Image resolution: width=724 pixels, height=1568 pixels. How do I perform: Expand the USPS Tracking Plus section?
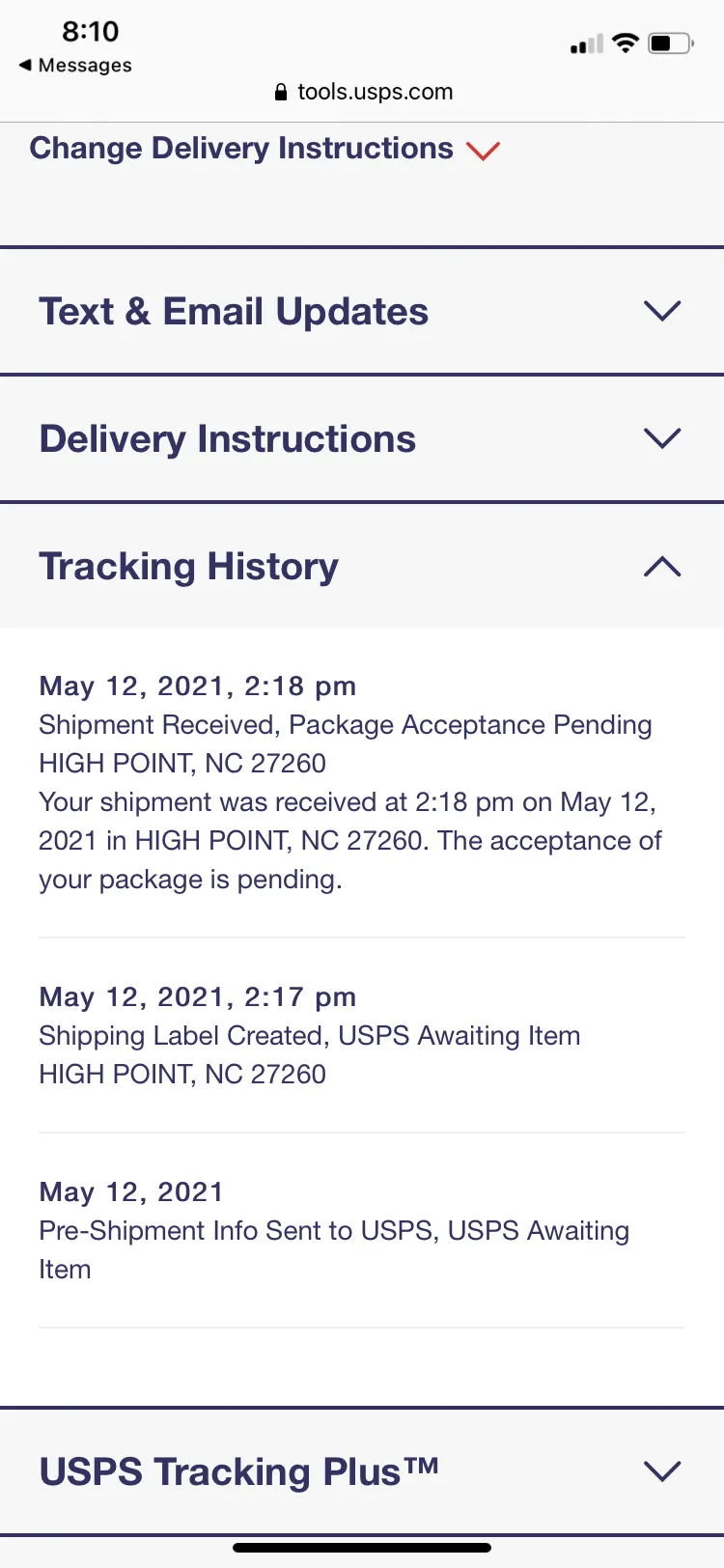362,1471
